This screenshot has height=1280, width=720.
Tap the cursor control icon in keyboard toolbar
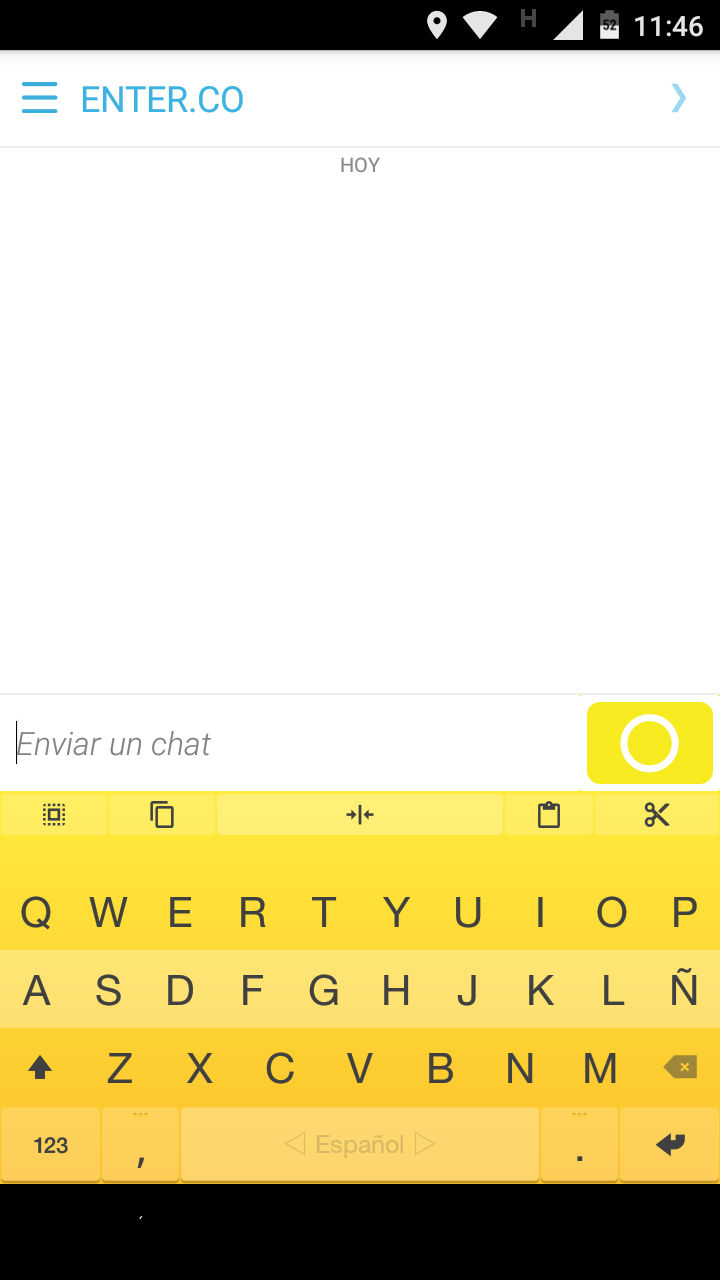coord(360,815)
